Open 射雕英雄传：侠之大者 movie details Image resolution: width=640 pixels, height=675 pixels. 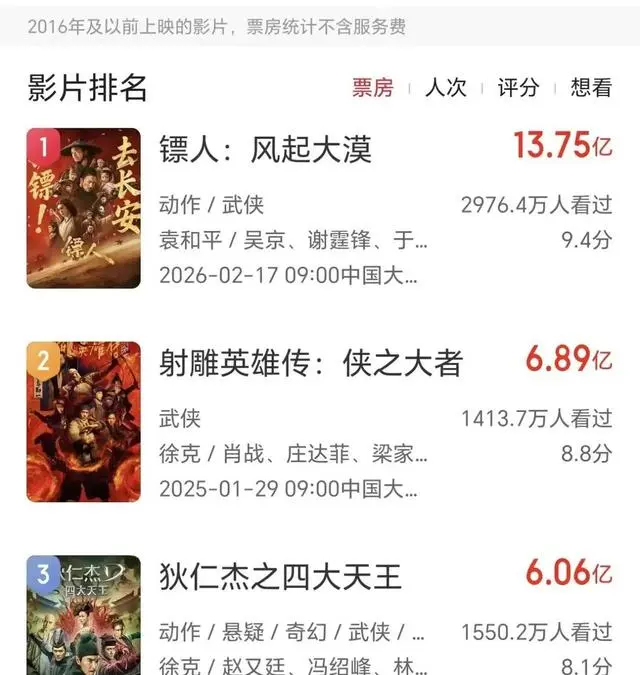[311, 363]
